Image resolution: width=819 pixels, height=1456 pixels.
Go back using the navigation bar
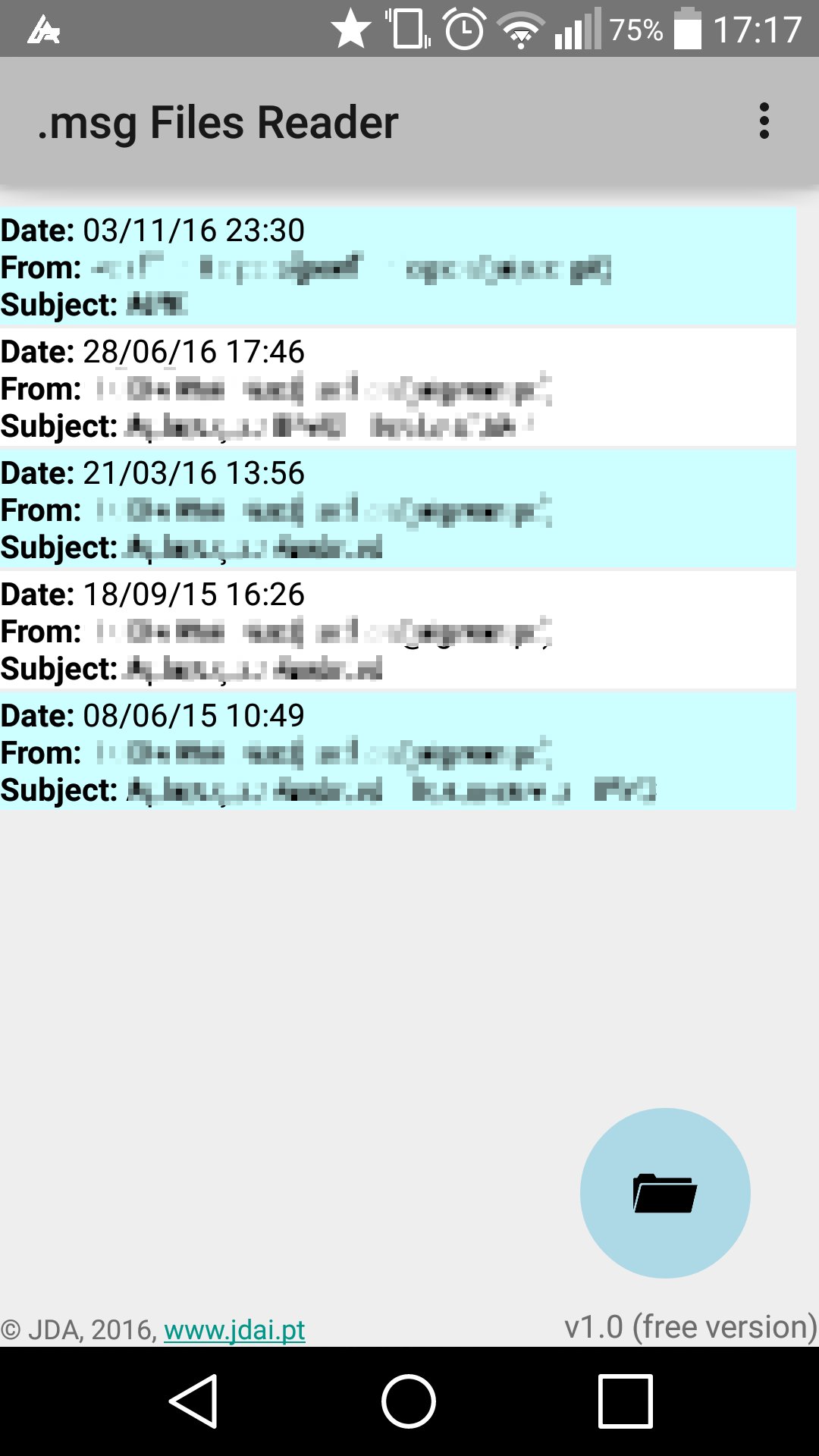194,1401
